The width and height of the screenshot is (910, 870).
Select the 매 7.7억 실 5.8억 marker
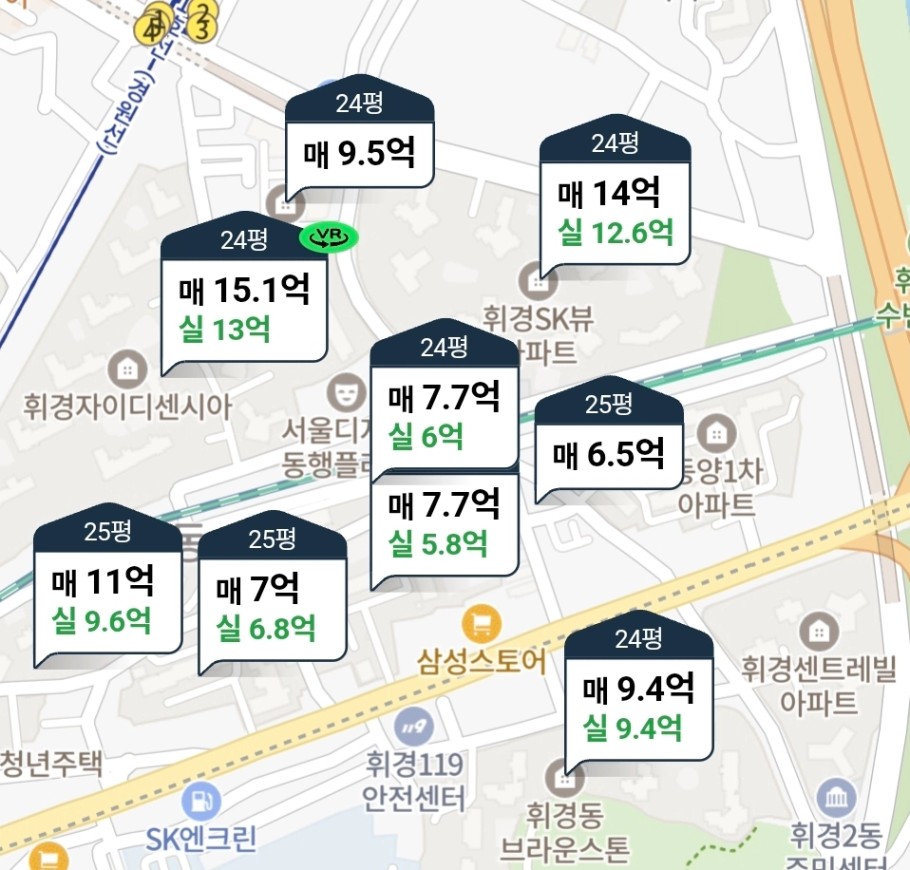(x=444, y=523)
